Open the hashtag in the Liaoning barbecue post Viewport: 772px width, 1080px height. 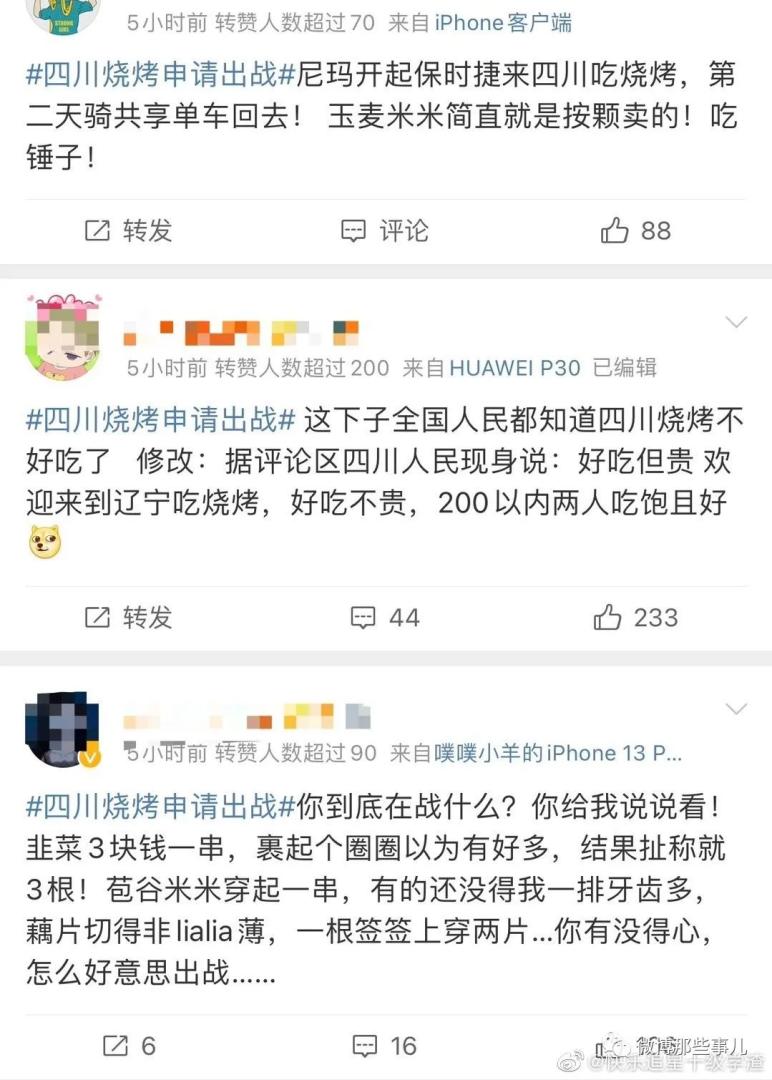coord(160,419)
